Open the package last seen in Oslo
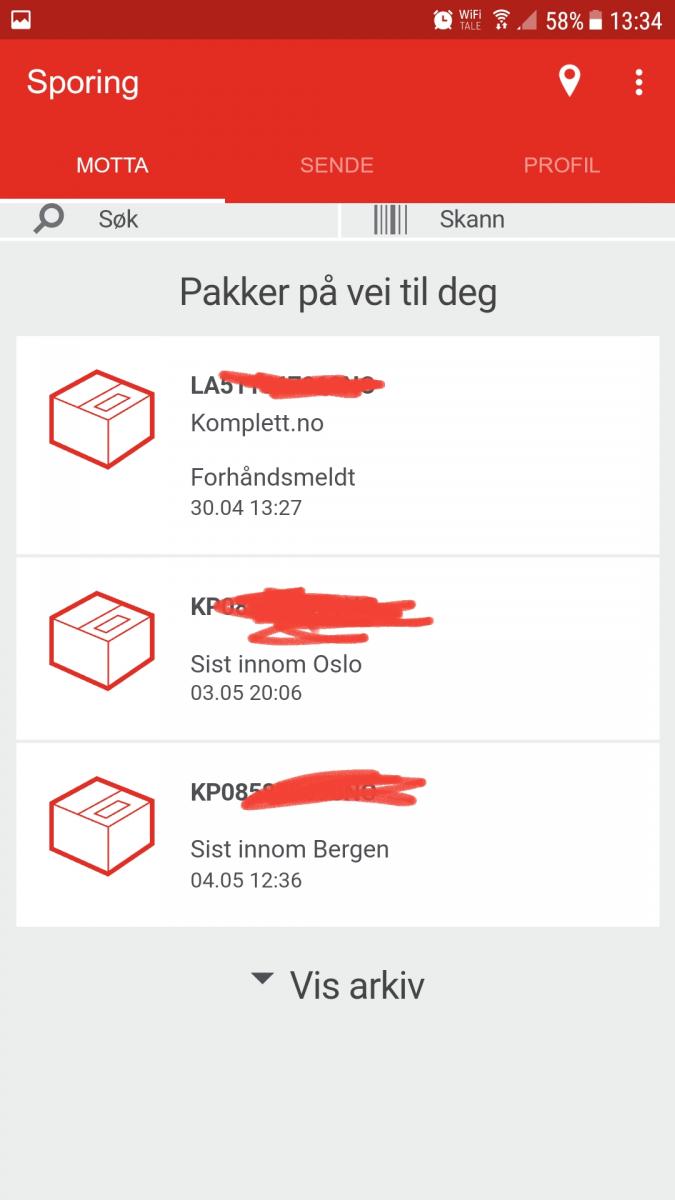675x1200 pixels. (x=337, y=648)
